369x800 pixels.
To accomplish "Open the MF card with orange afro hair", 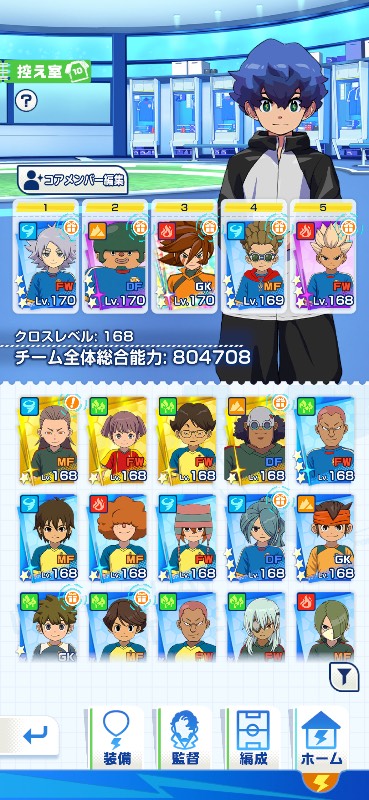I will (118, 538).
